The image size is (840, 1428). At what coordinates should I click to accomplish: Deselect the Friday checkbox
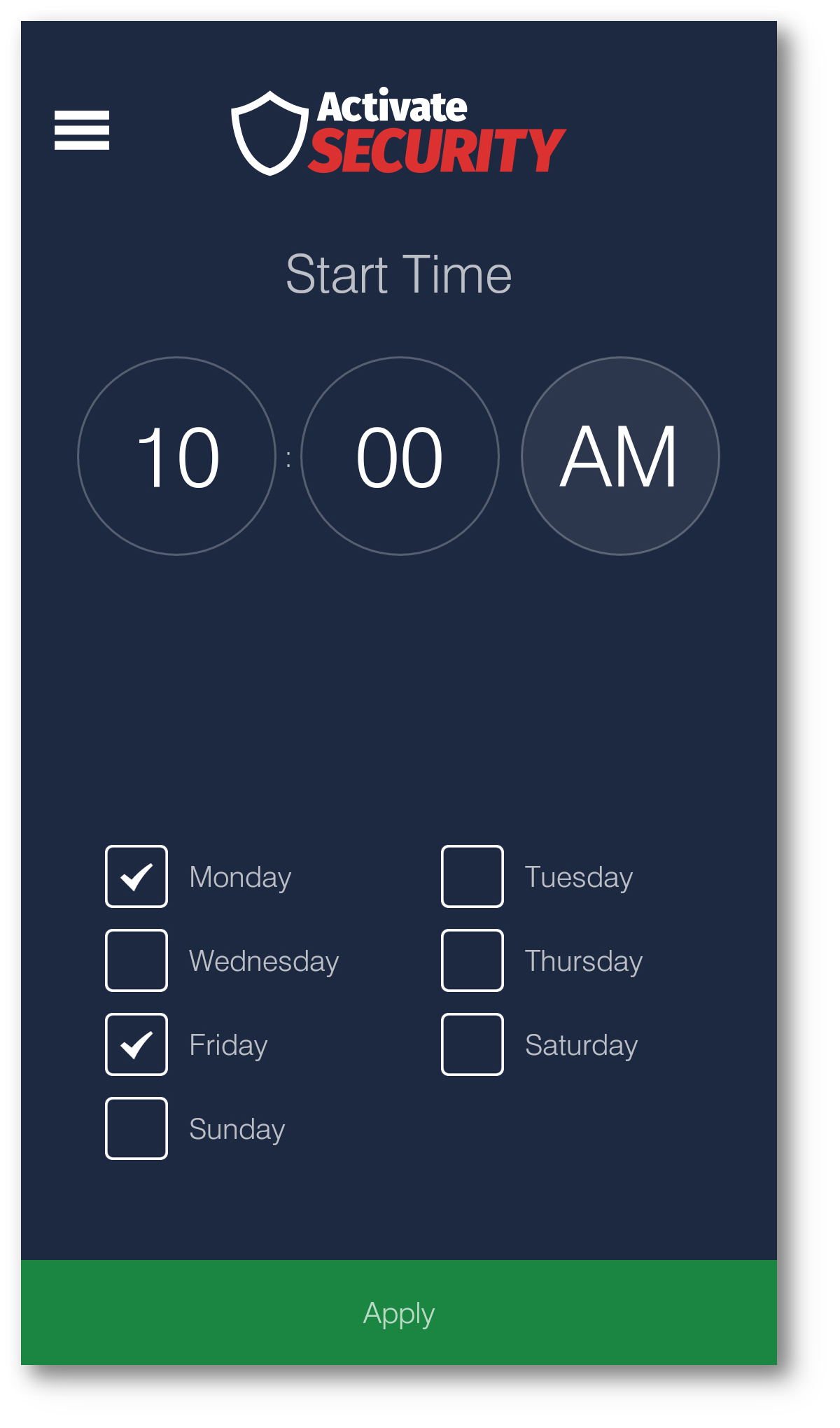click(x=136, y=1044)
